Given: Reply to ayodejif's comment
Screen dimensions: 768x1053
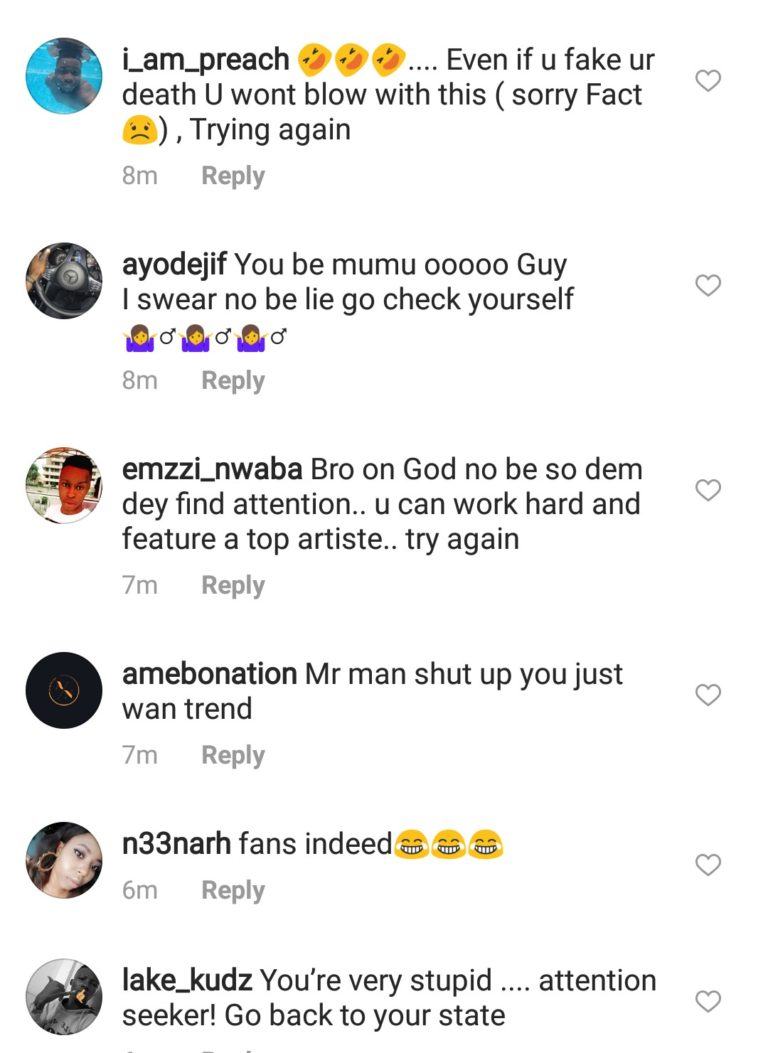Looking at the screenshot, I should (233, 381).
